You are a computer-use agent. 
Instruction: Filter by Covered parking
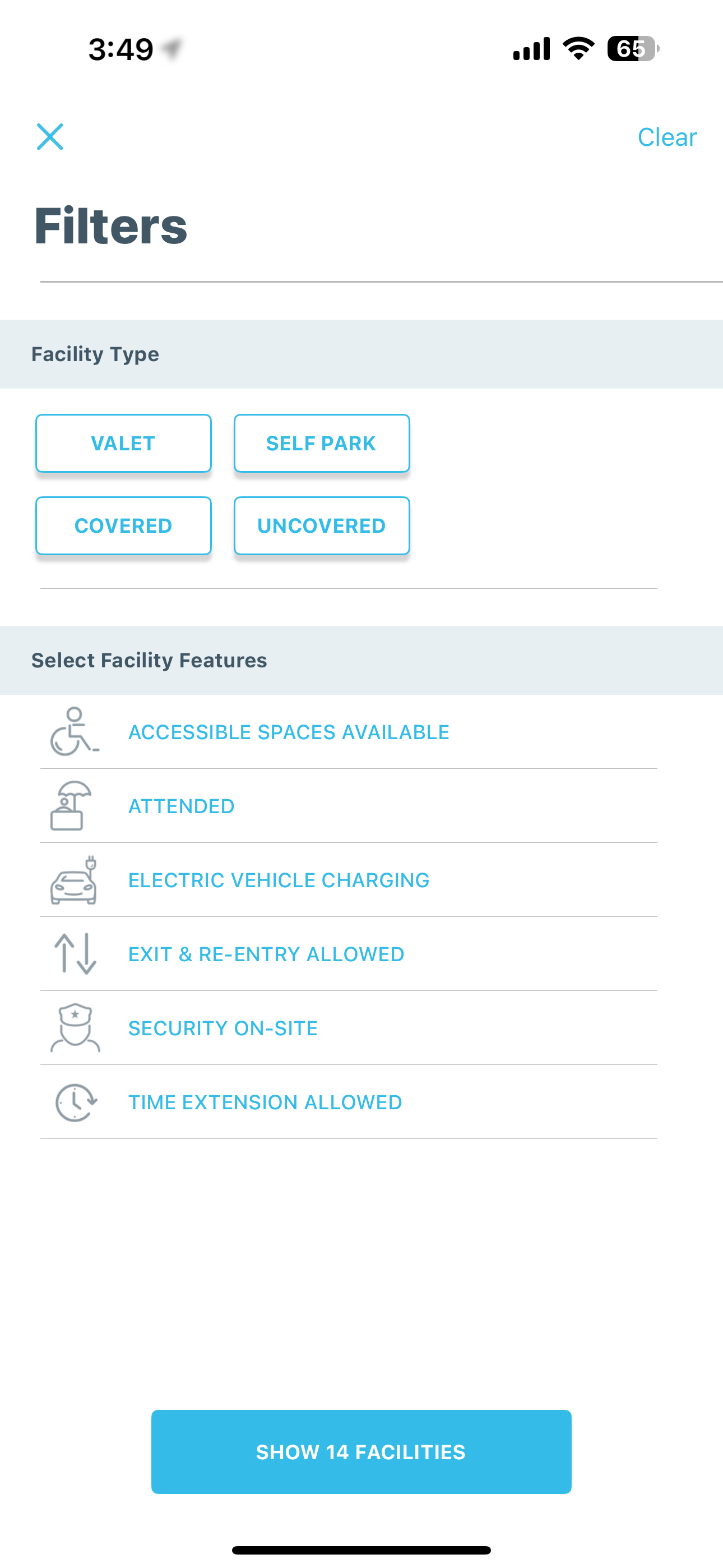point(123,525)
